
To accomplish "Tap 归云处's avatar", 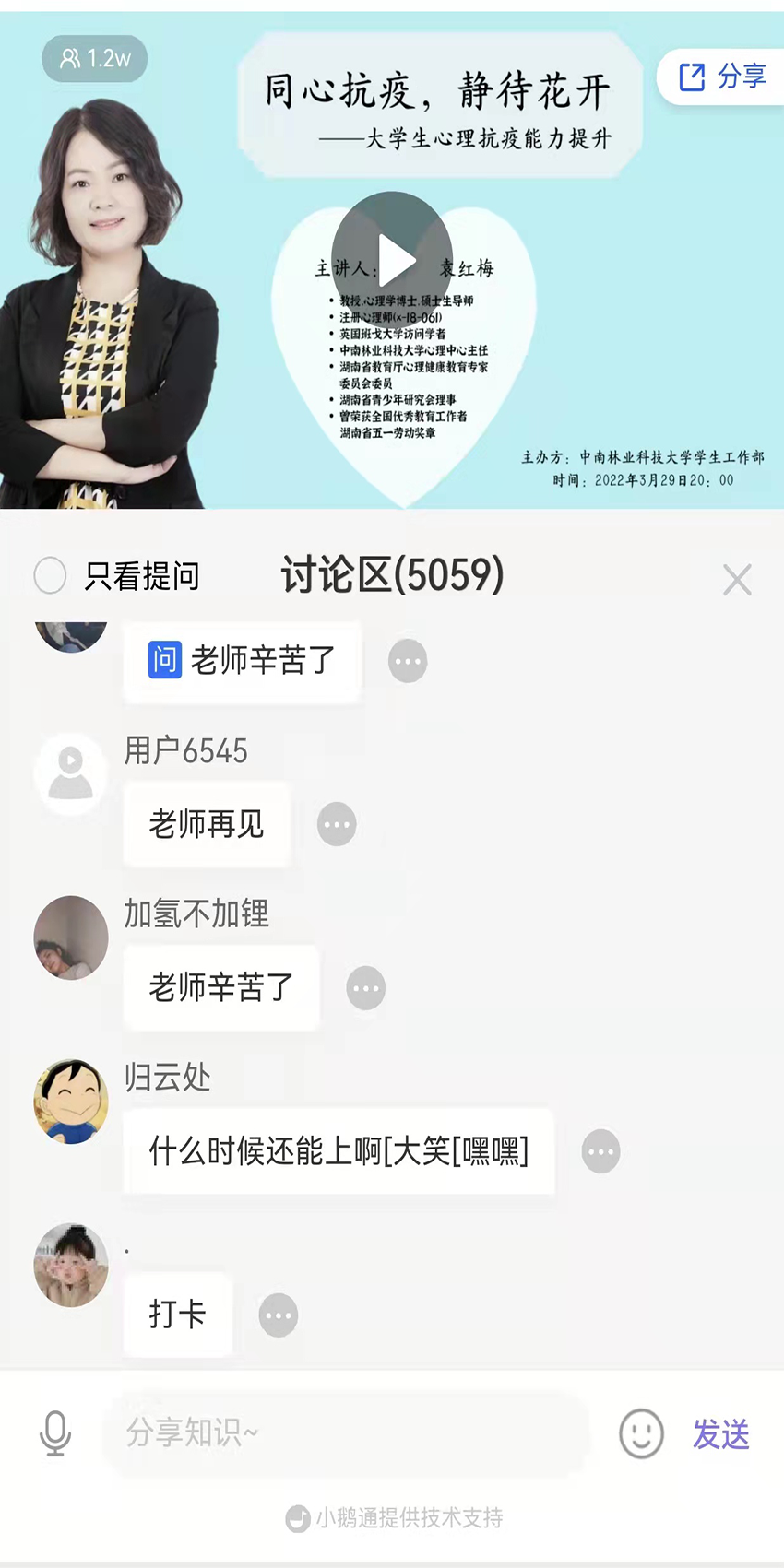I will 70,1101.
